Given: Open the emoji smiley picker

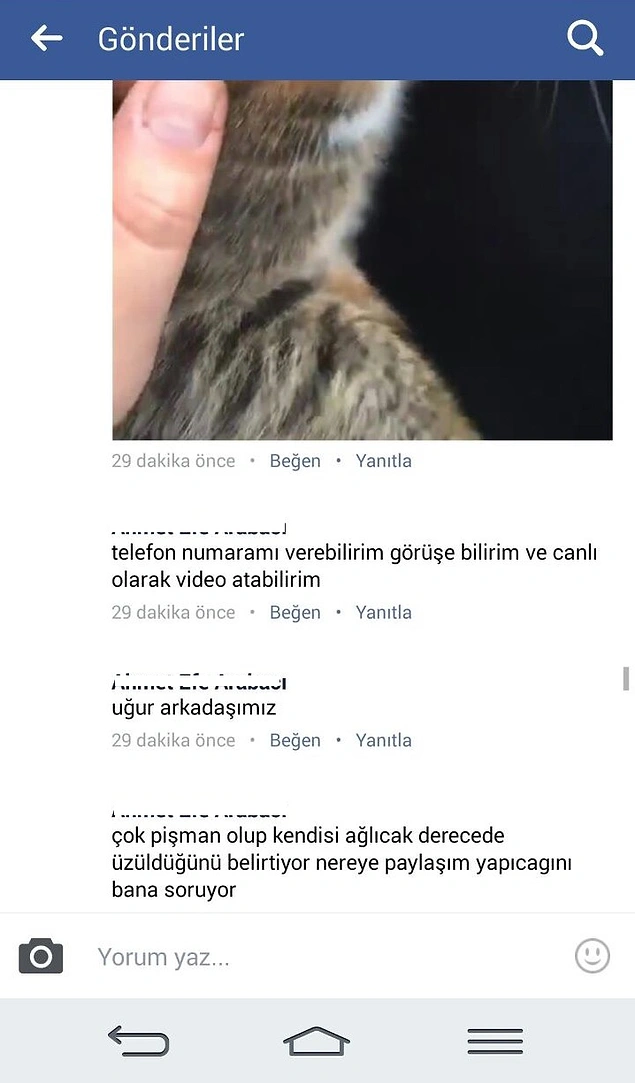Looking at the screenshot, I should (592, 957).
